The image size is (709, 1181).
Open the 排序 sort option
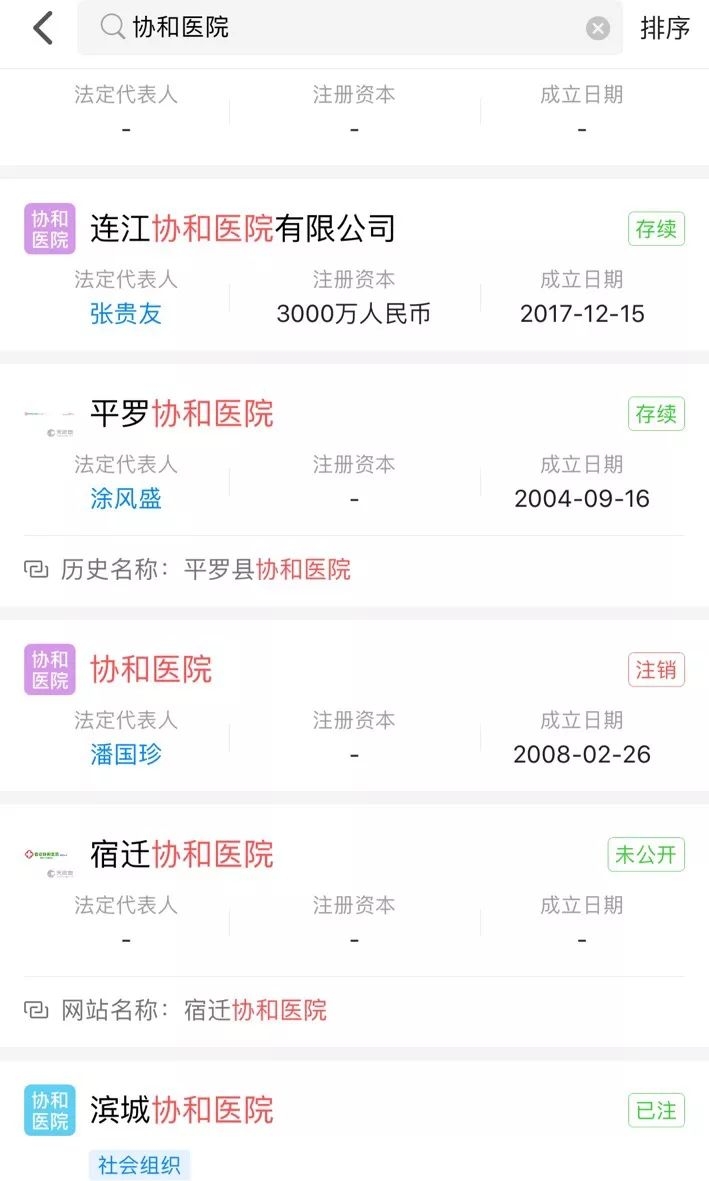point(665,28)
